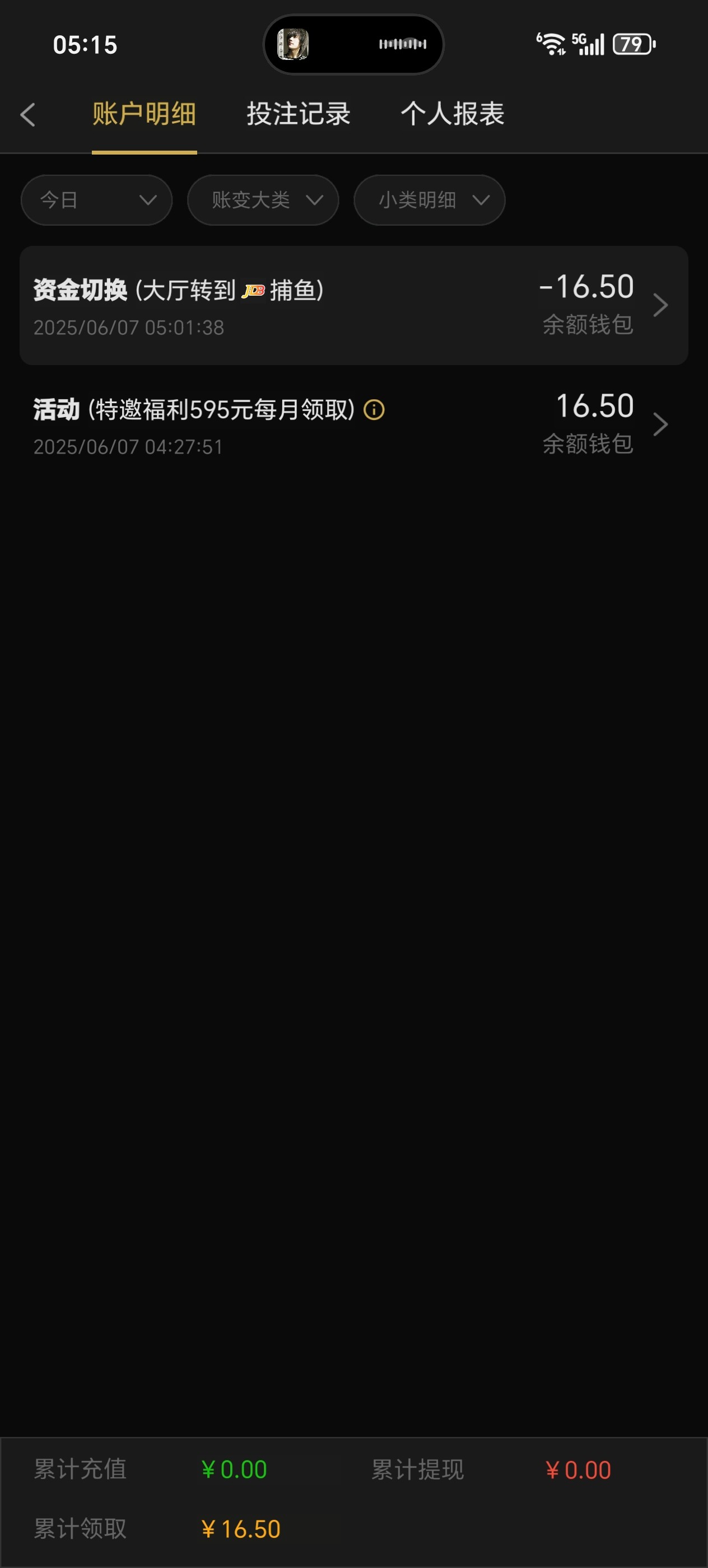Select the 账户明细 tab
Image resolution: width=708 pixels, height=1568 pixels.
tap(145, 114)
